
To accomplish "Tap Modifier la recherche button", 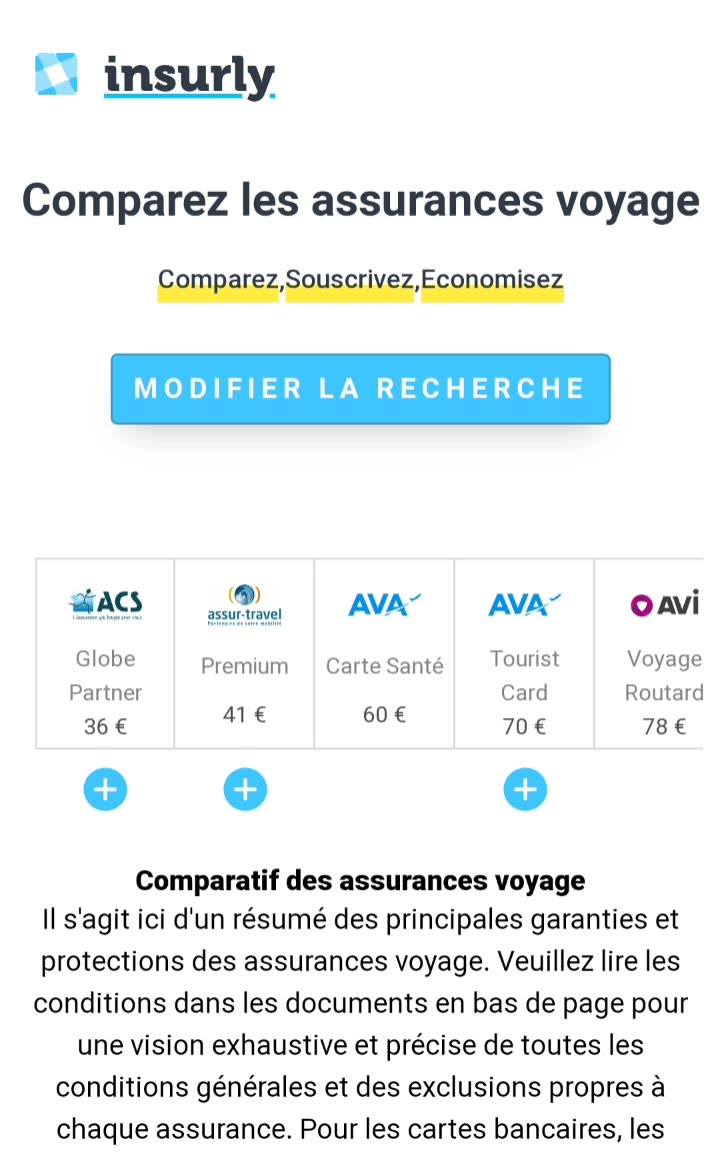I will pos(361,389).
